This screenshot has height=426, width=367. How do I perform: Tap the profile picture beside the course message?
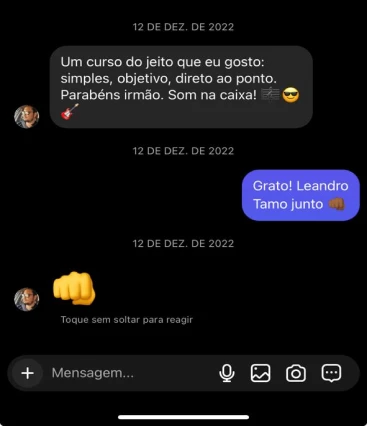pyautogui.click(x=26, y=117)
